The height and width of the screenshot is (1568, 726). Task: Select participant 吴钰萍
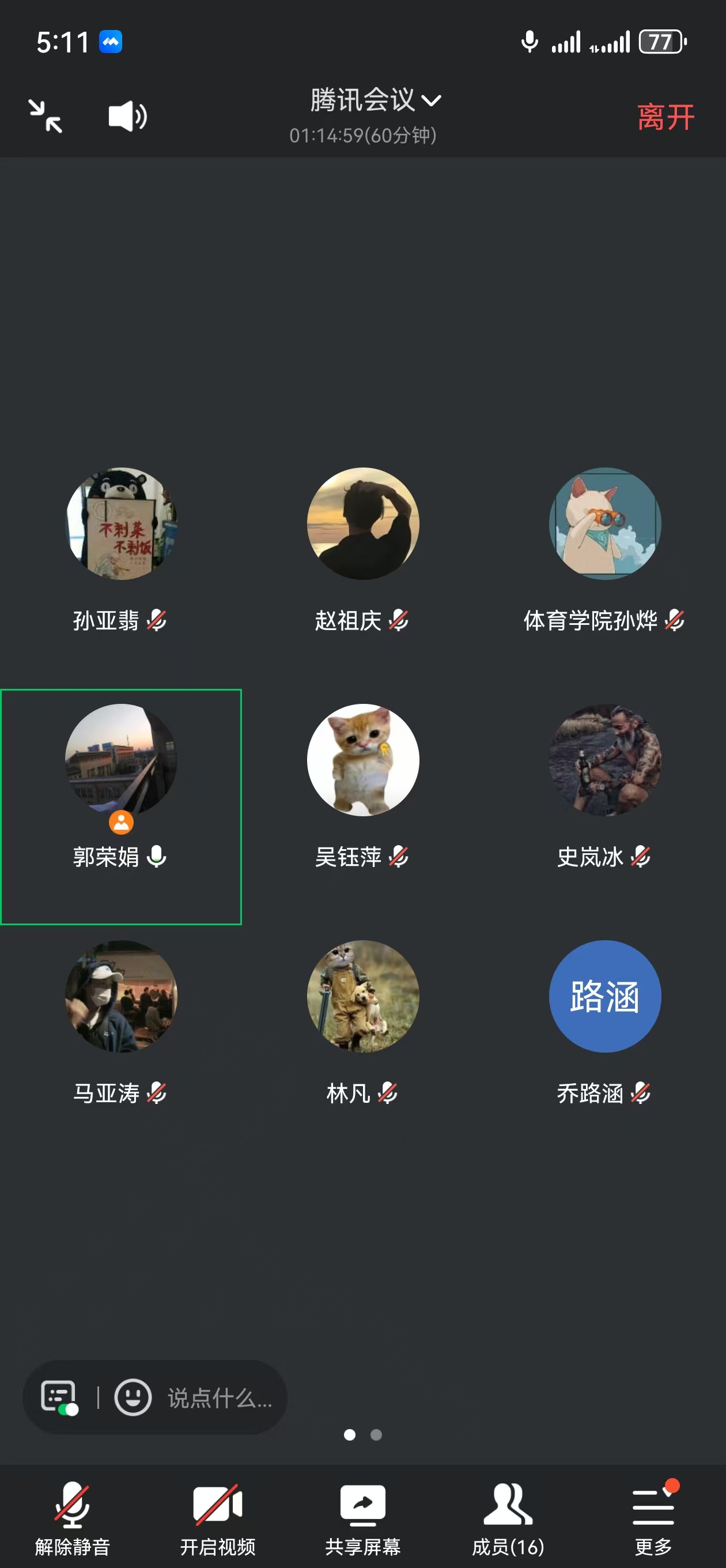point(362,761)
